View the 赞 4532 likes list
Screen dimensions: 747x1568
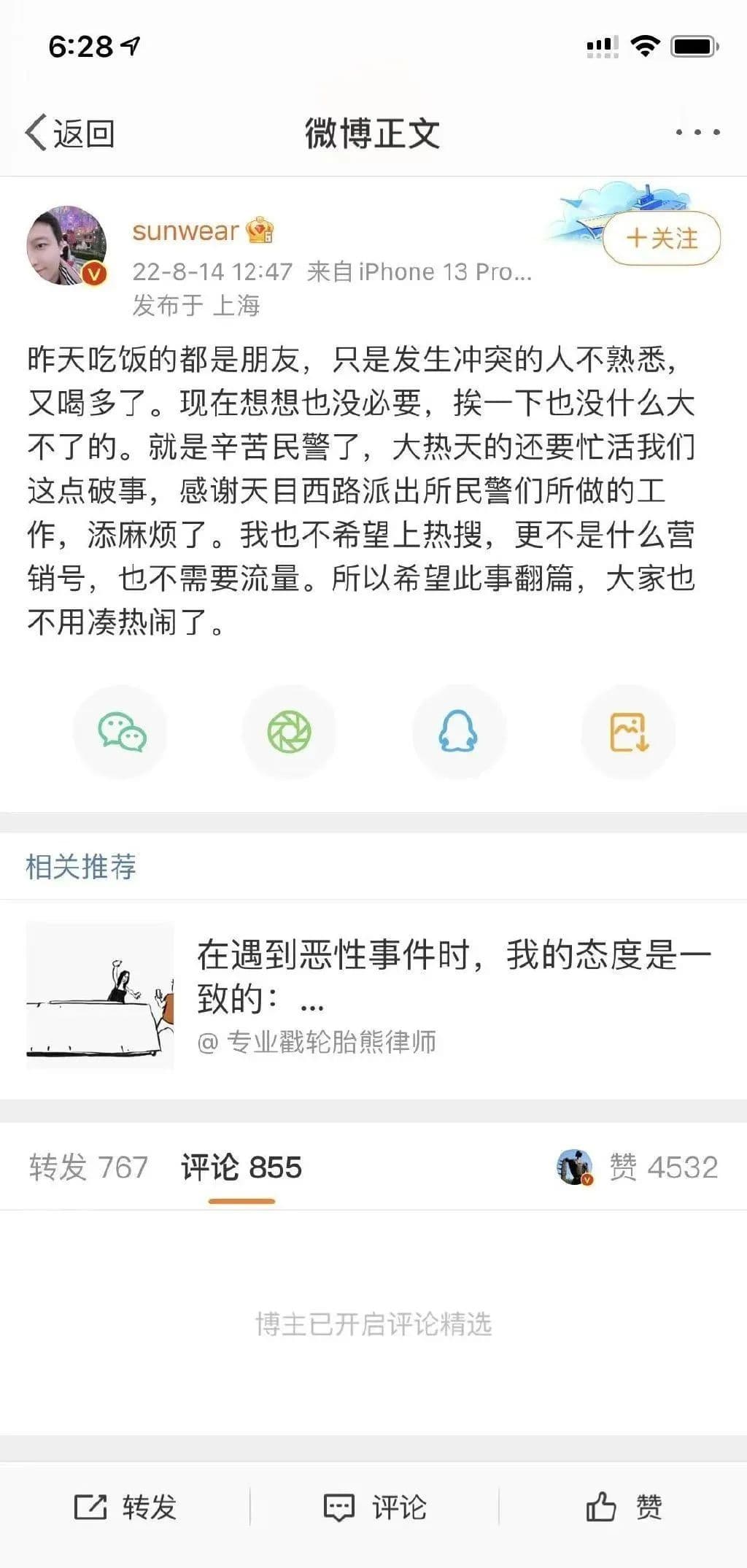tap(662, 1167)
